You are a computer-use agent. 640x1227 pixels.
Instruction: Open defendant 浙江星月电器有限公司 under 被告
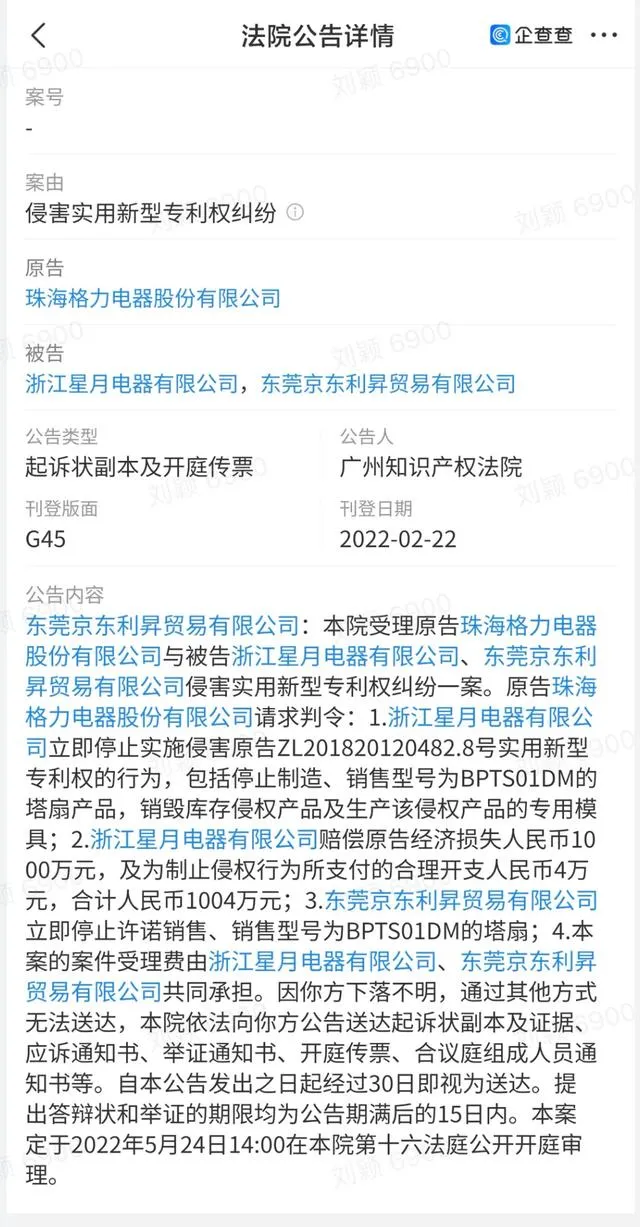pos(132,382)
